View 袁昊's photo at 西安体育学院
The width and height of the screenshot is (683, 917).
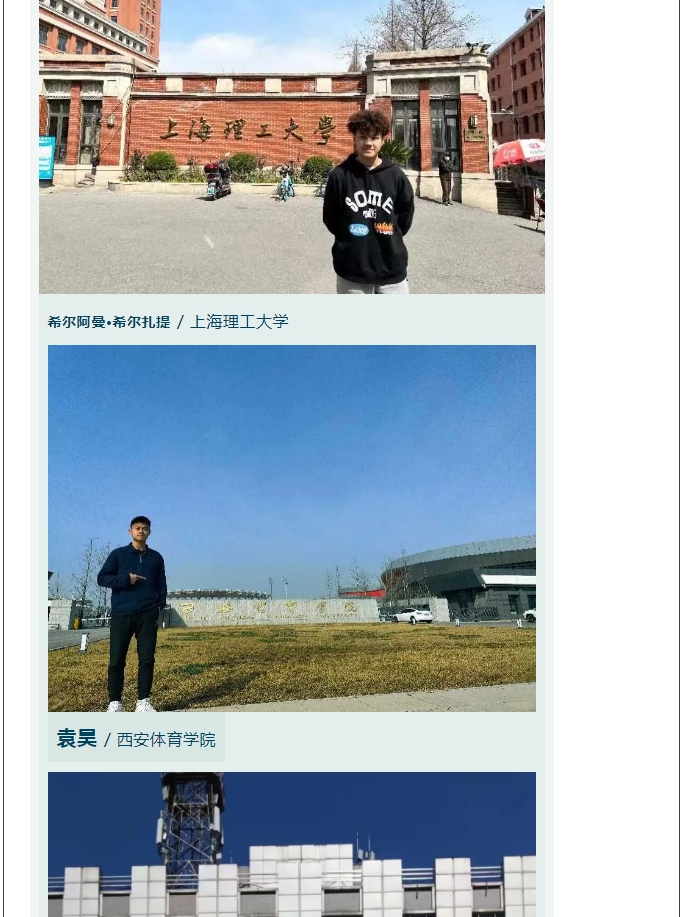click(291, 528)
